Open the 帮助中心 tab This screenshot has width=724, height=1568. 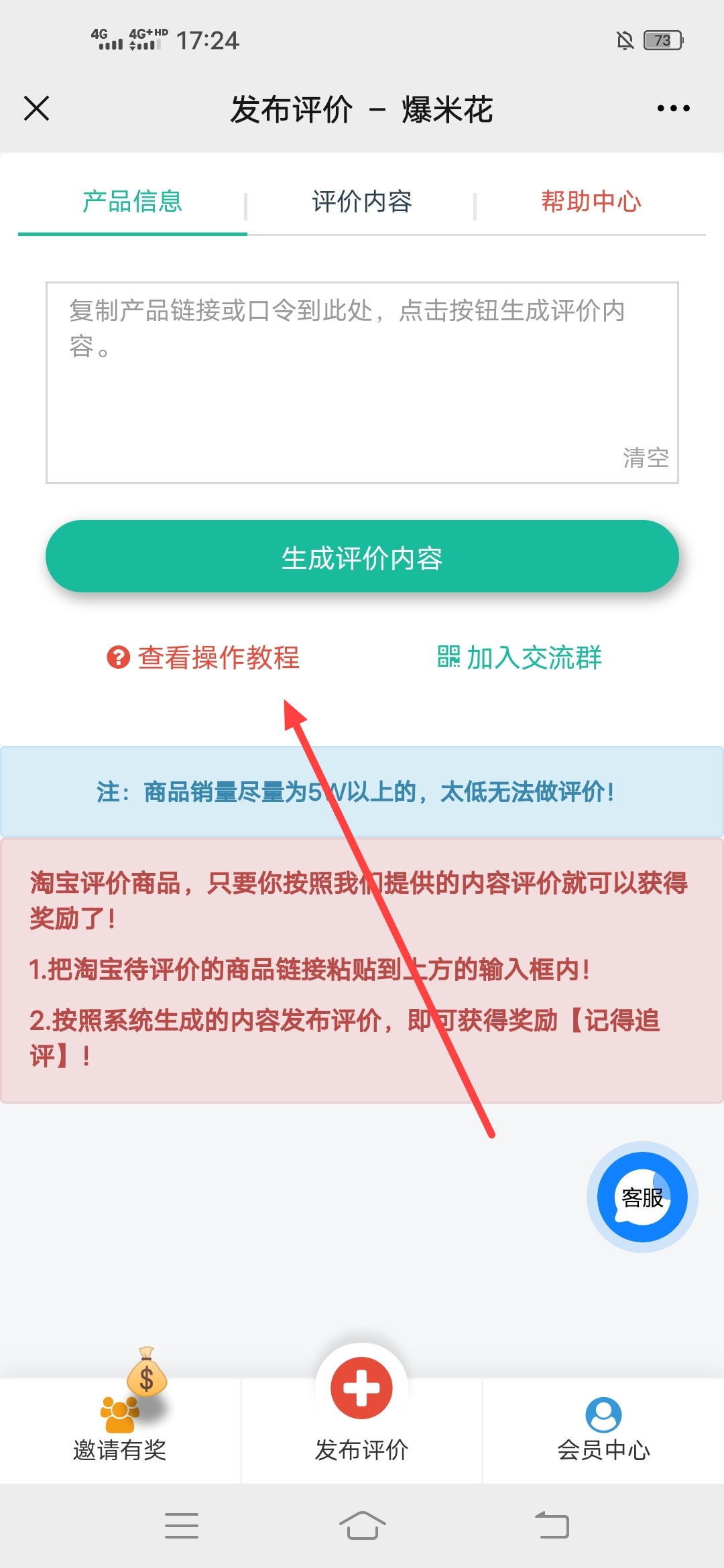591,202
